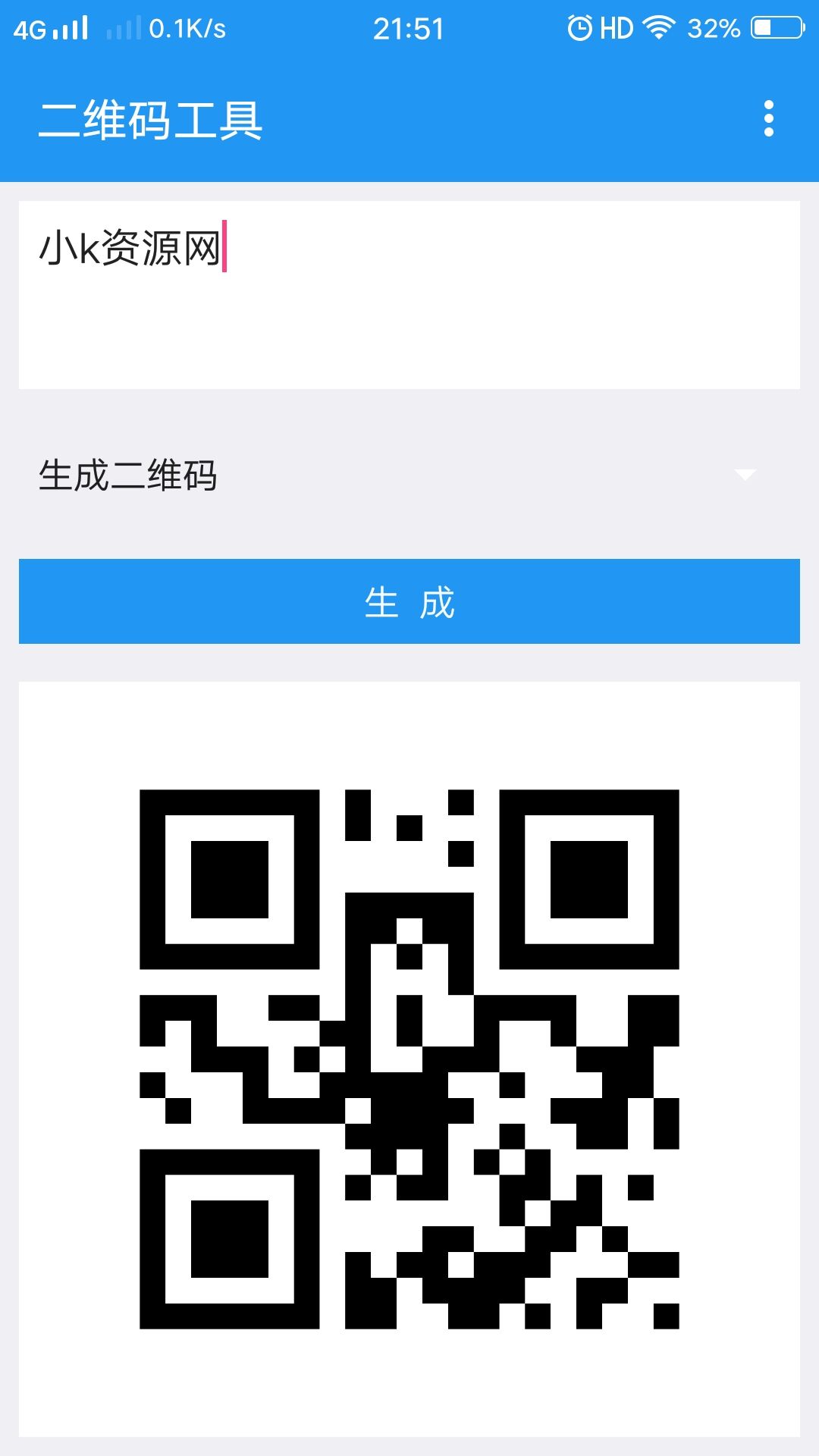Click the HD indicator in status bar
Image resolution: width=819 pixels, height=1456 pixels.
click(616, 27)
